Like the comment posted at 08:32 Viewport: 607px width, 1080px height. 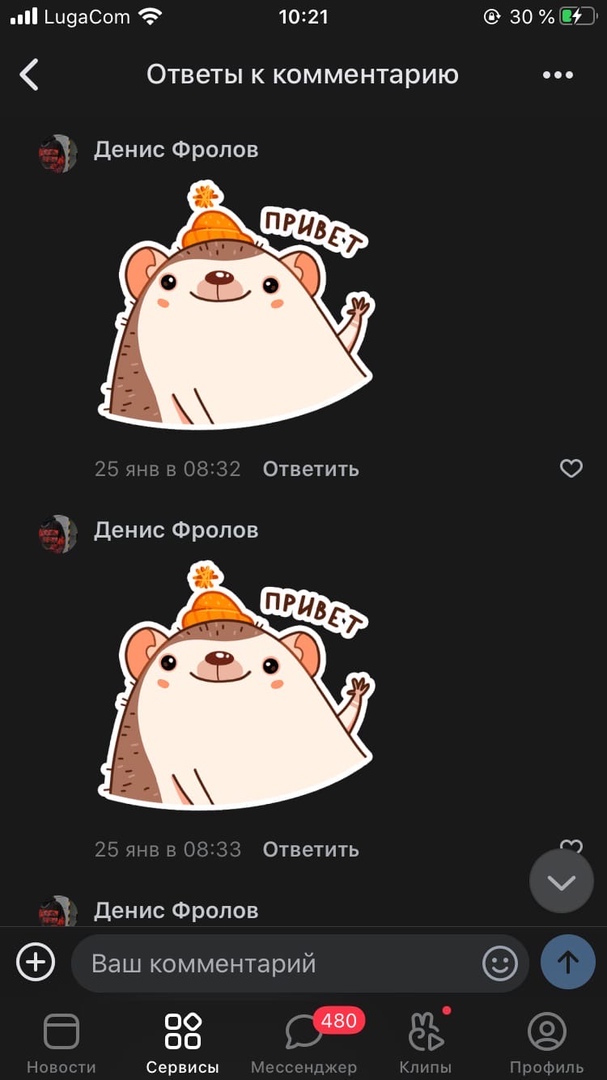pos(571,468)
